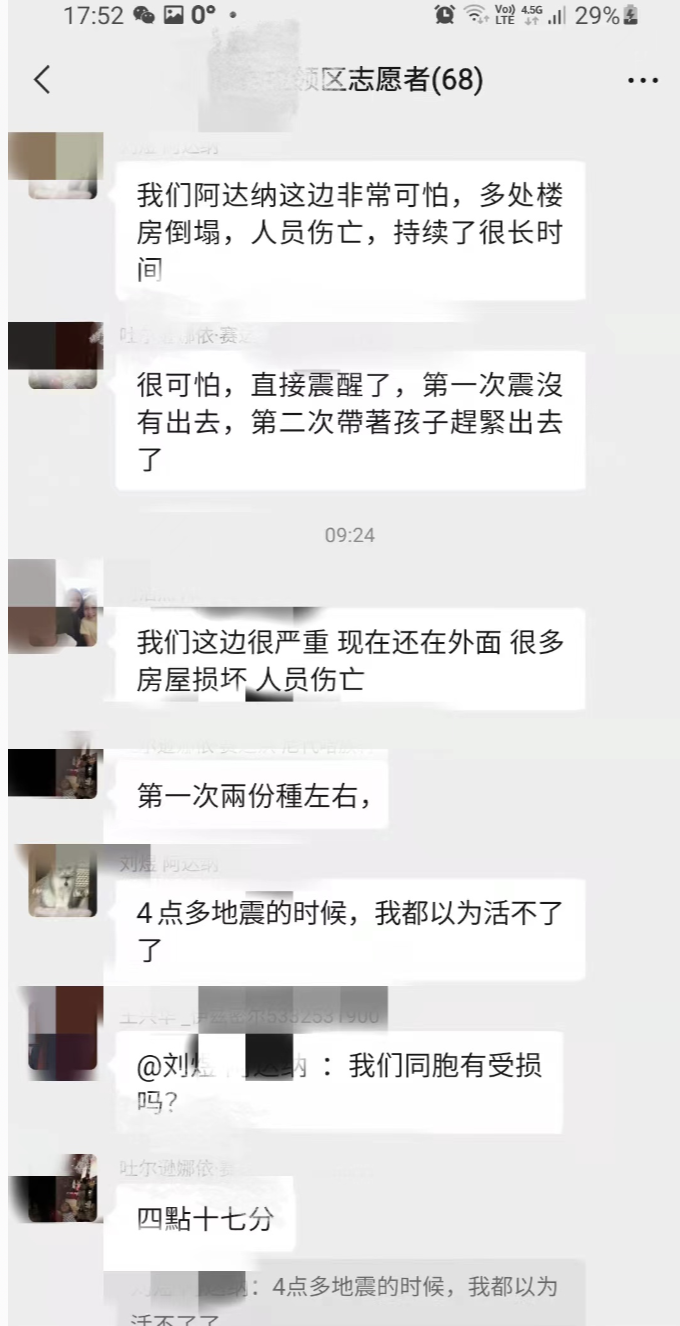The image size is (680, 1326).
Task: Go back to the chat list
Action: 42,80
